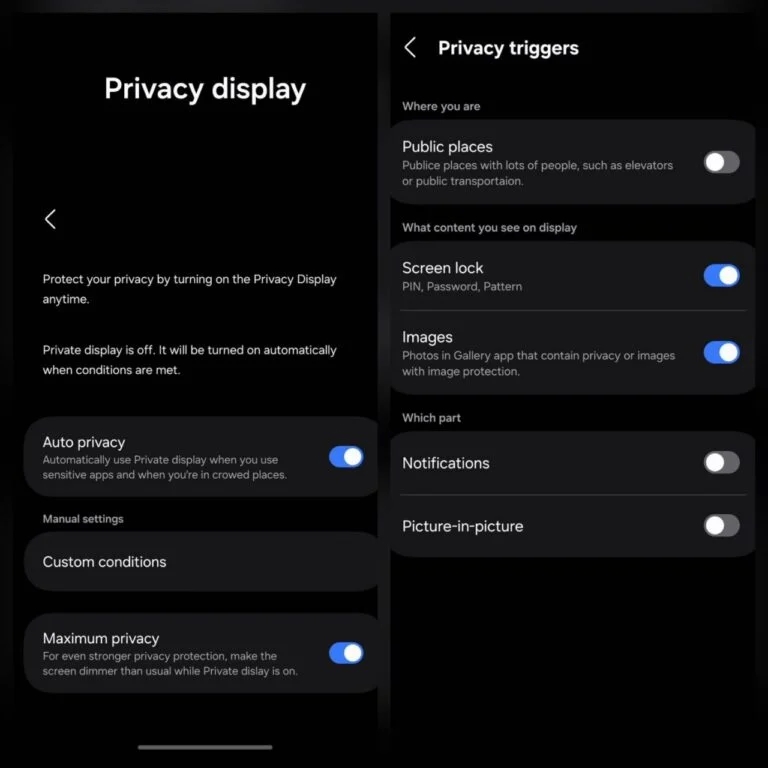768x768 pixels.
Task: Toggle off the Screen lock trigger
Action: pyautogui.click(x=721, y=276)
